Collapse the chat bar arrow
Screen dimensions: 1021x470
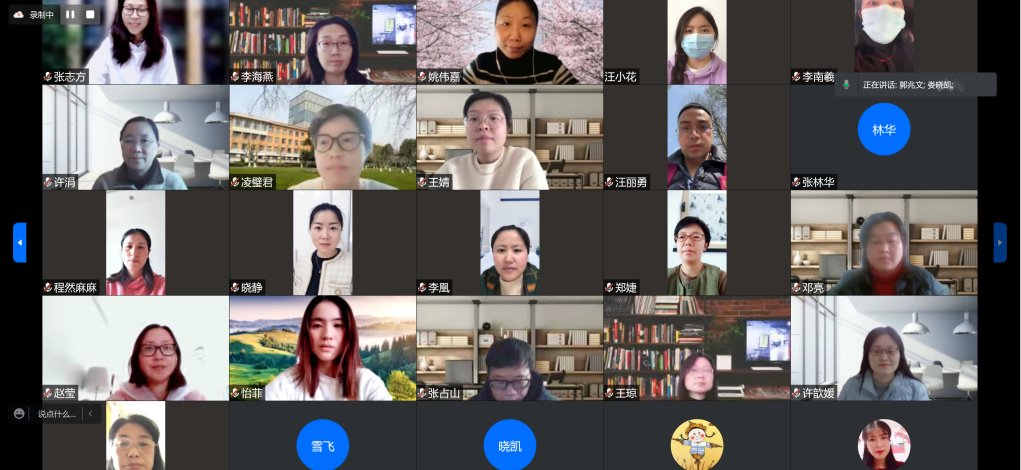(90, 413)
